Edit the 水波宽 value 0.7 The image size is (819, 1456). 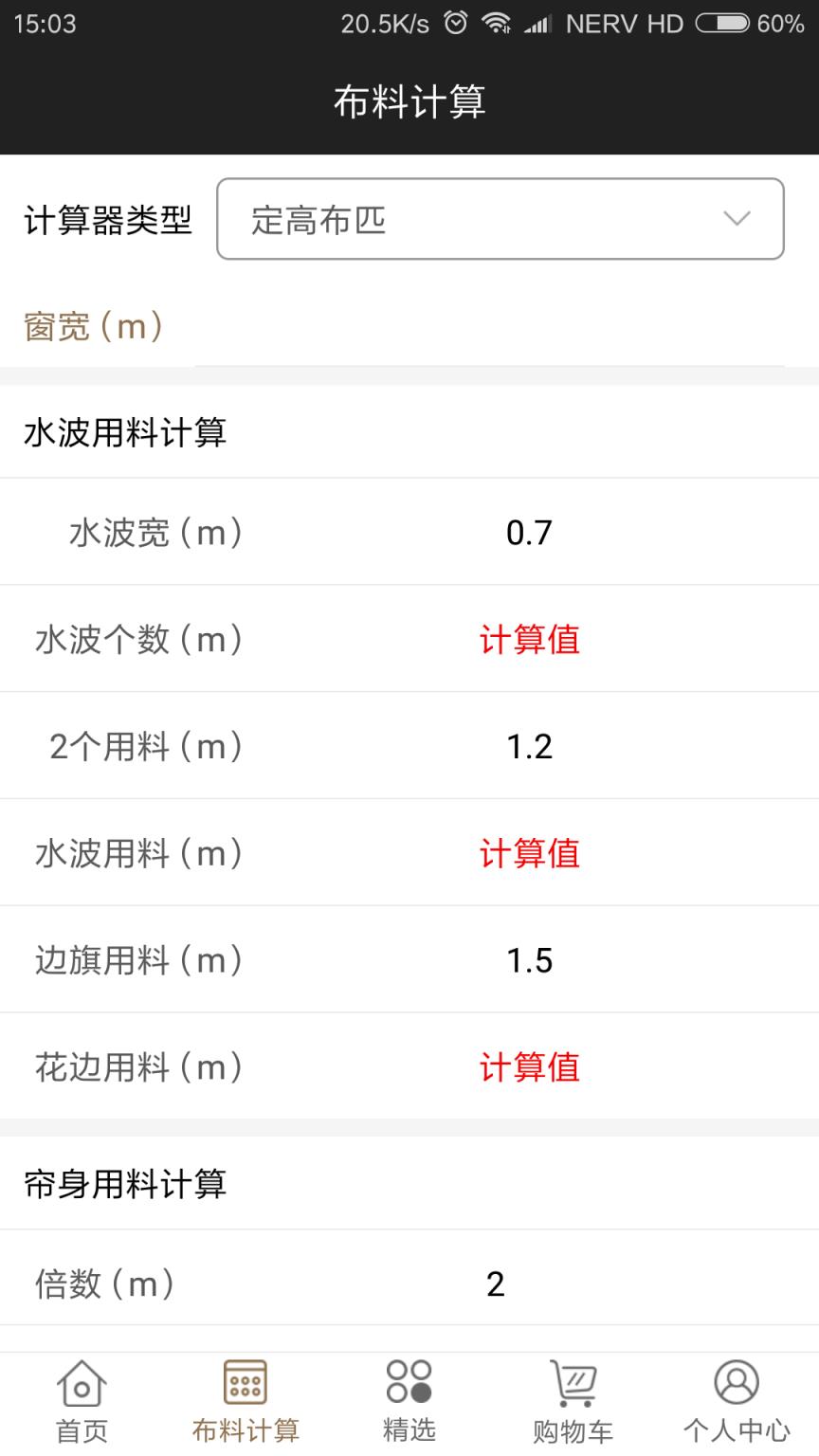tap(529, 533)
